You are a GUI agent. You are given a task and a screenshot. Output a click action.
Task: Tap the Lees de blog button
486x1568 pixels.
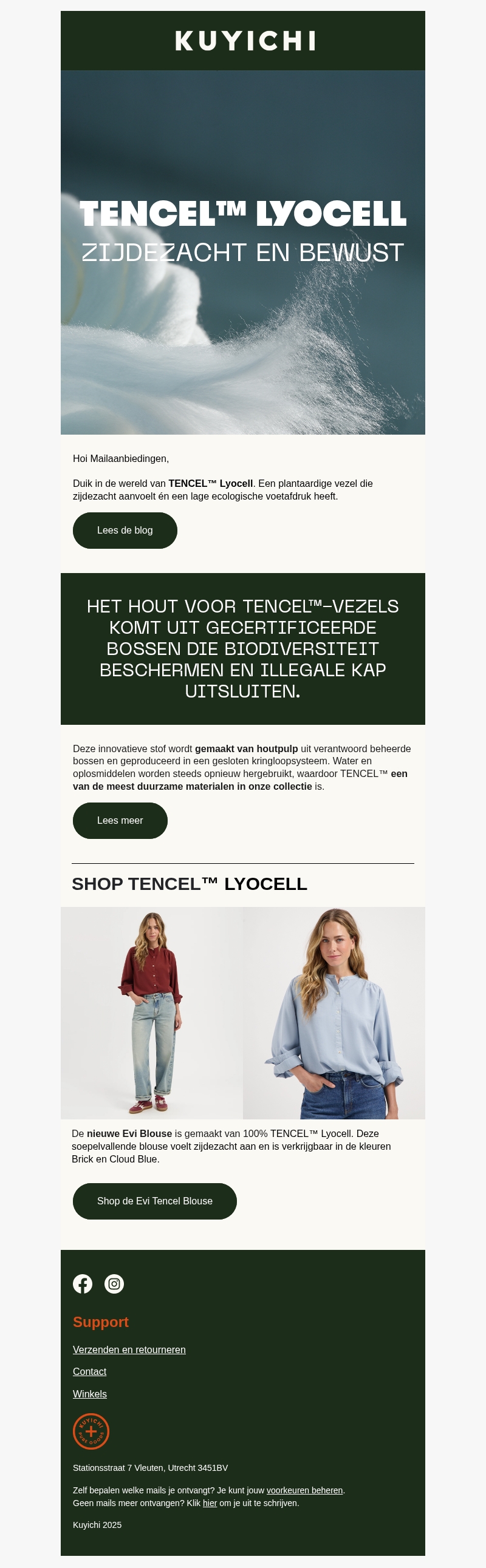click(x=125, y=530)
